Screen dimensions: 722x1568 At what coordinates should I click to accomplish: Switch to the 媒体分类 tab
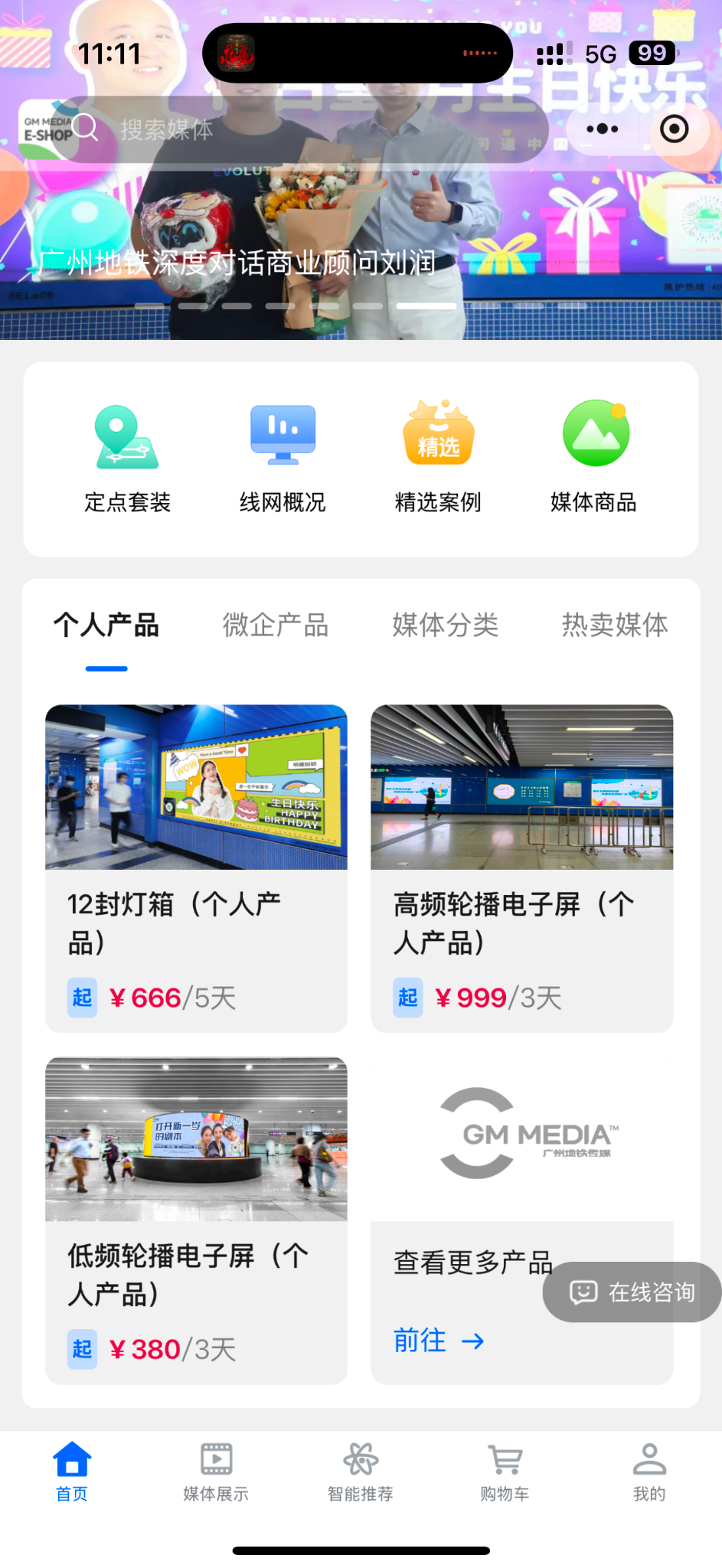tap(446, 626)
